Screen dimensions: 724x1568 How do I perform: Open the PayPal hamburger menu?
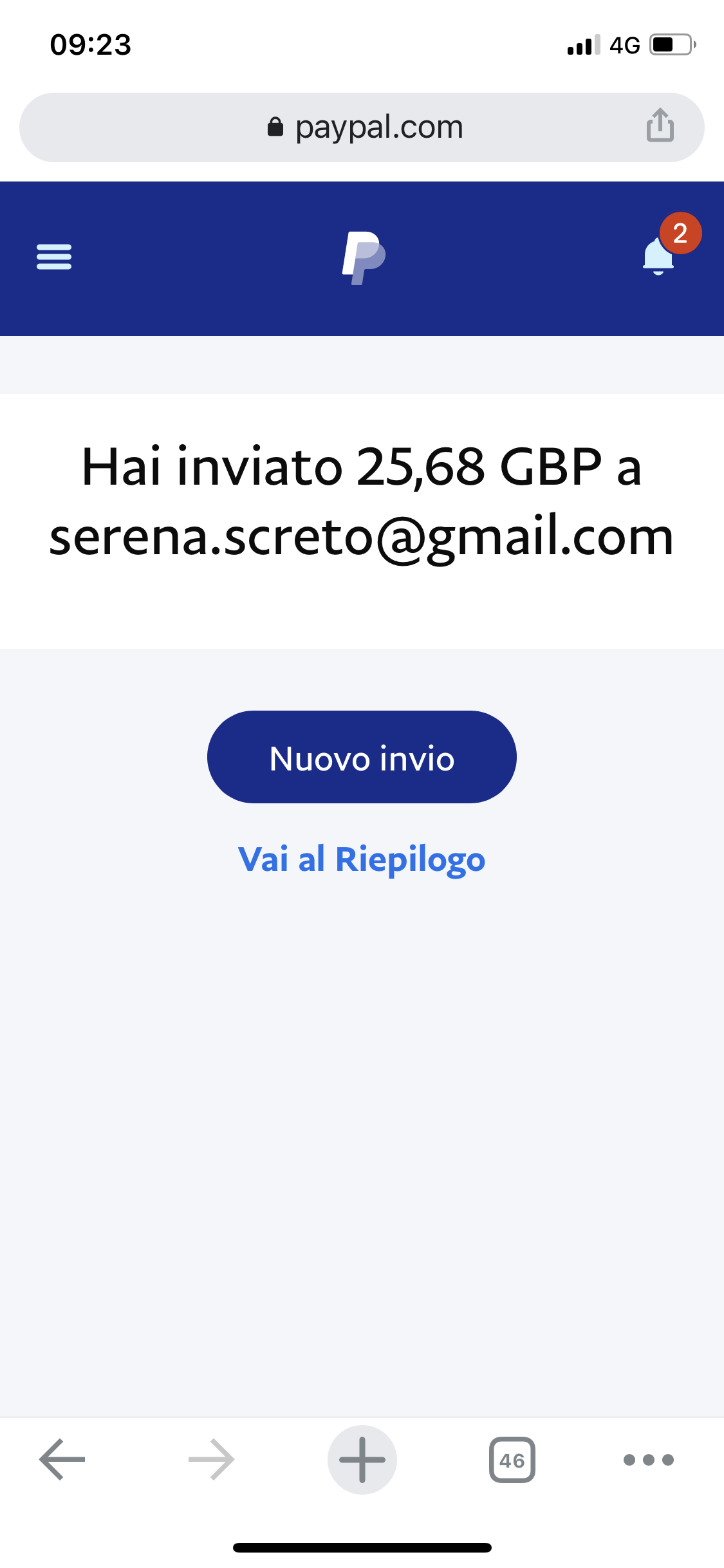coord(54,257)
